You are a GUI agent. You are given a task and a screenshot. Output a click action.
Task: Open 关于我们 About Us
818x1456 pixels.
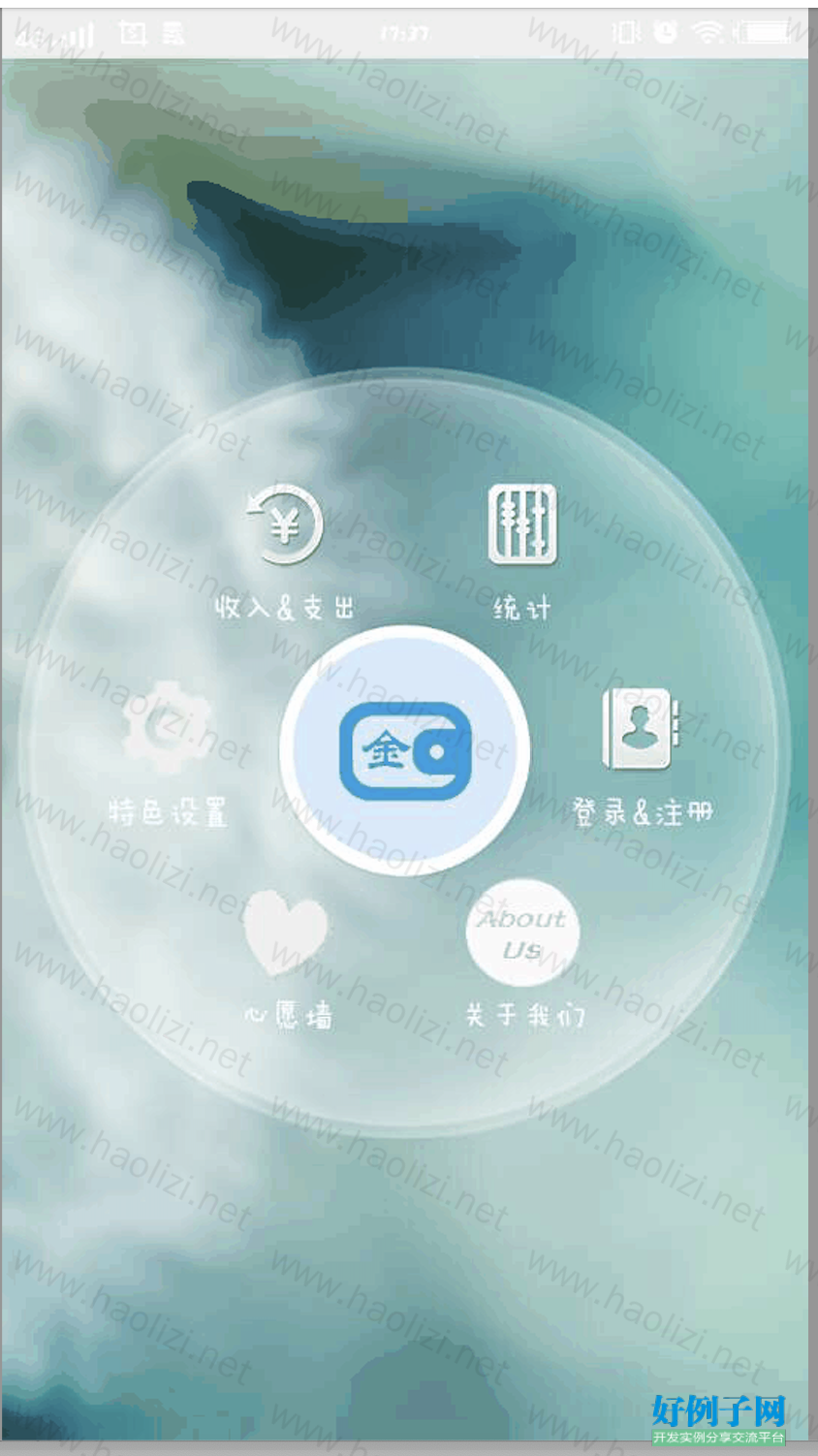point(522,934)
